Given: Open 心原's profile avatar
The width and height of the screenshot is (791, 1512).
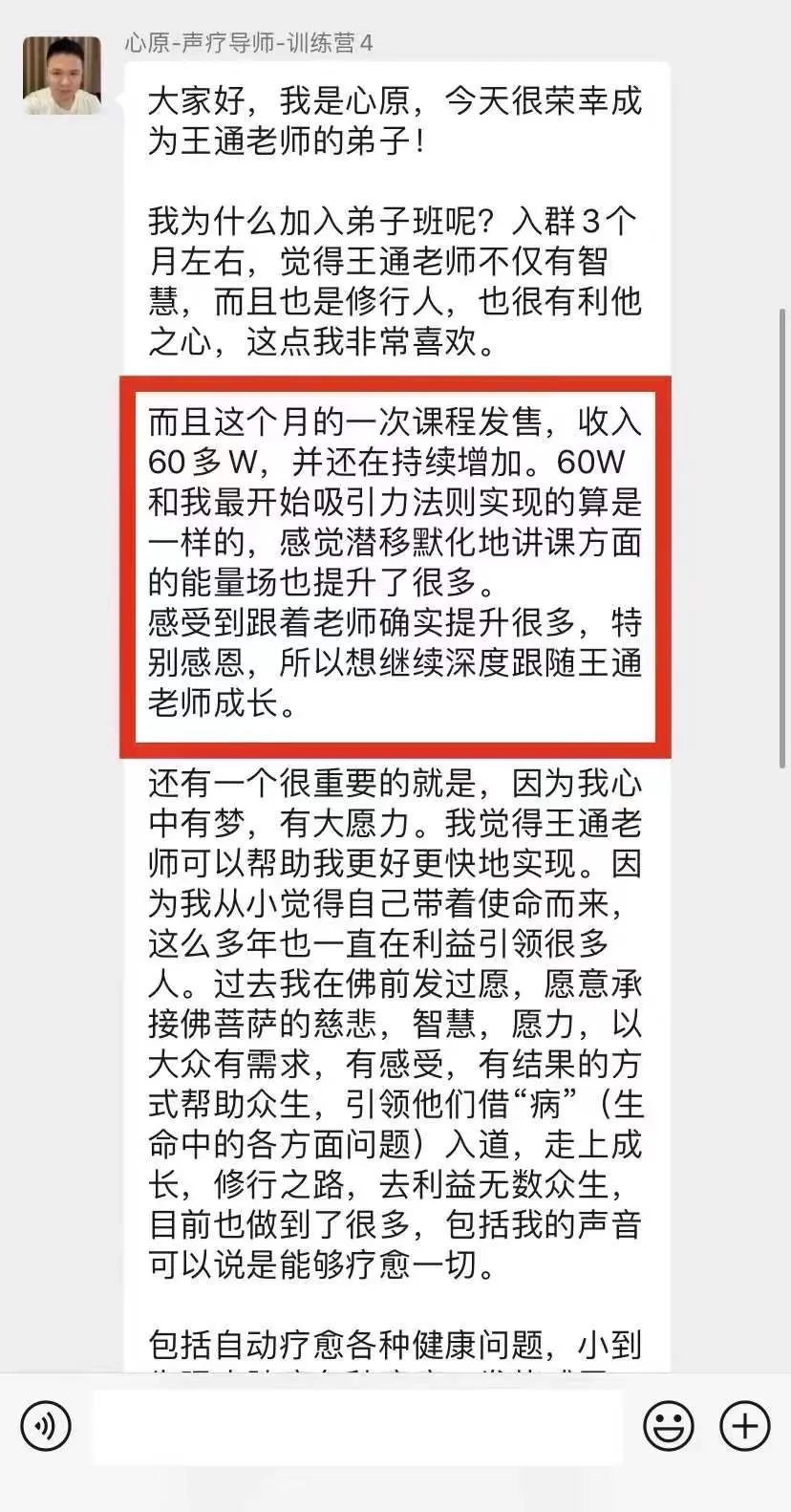Looking at the screenshot, I should coord(62,76).
